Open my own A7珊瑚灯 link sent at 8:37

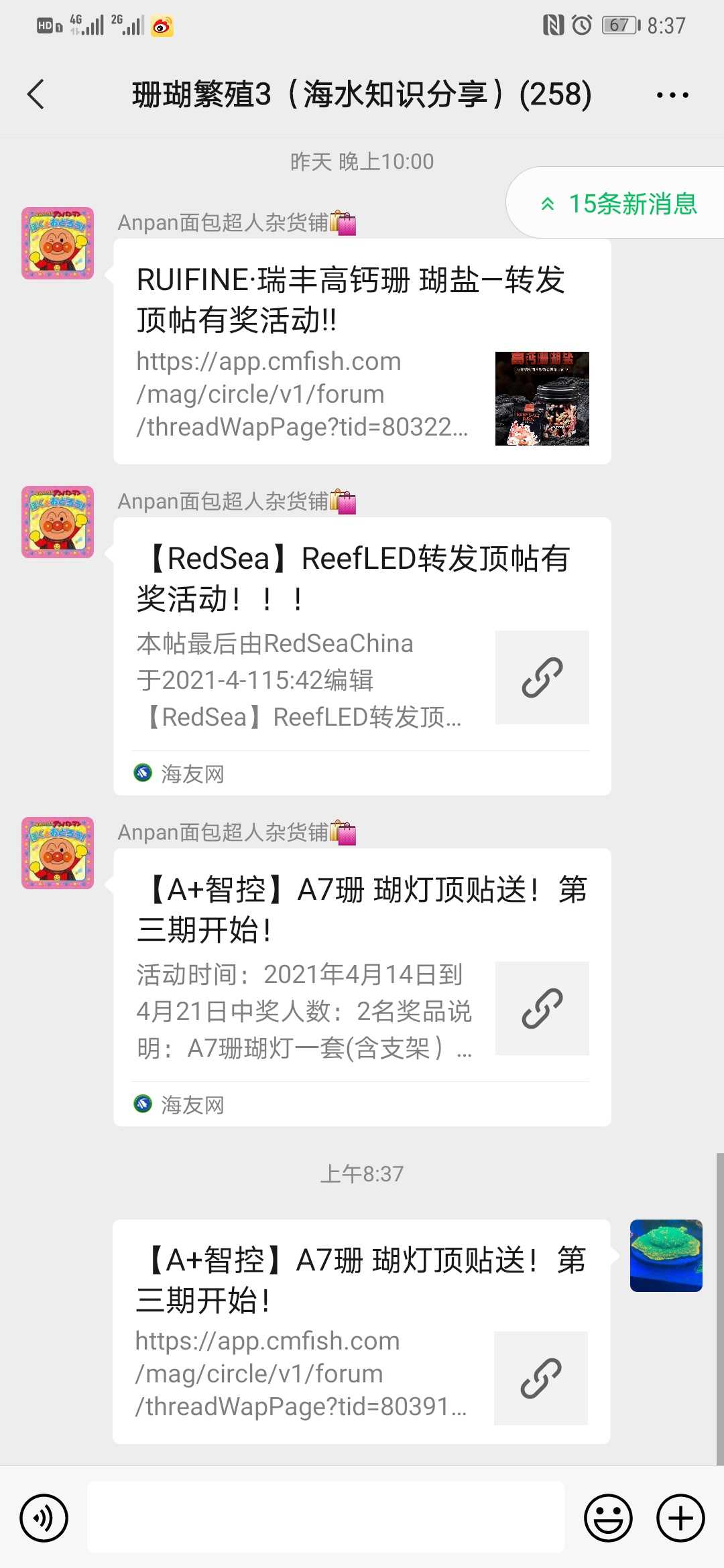361,1331
